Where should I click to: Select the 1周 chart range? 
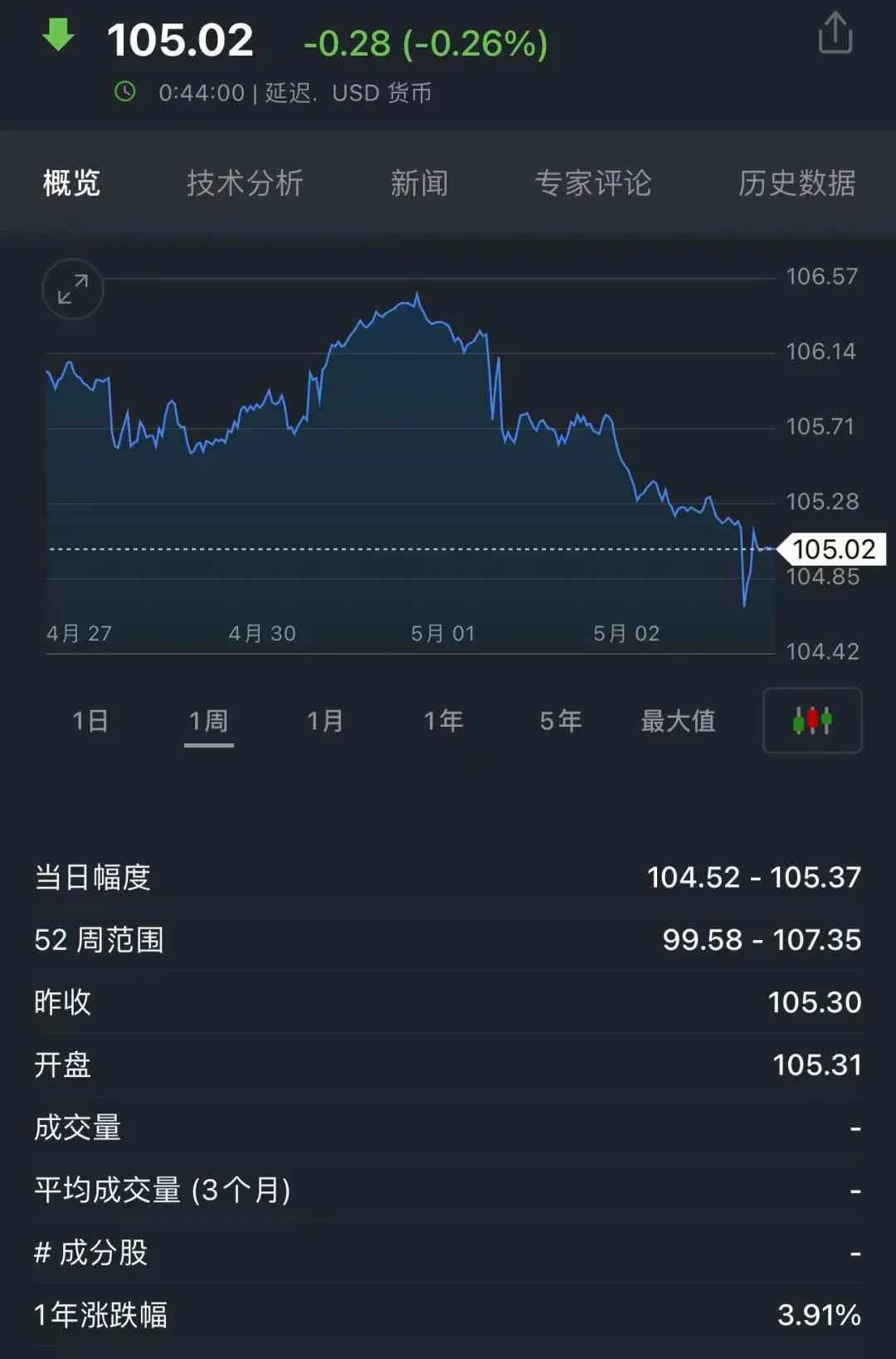tap(208, 721)
